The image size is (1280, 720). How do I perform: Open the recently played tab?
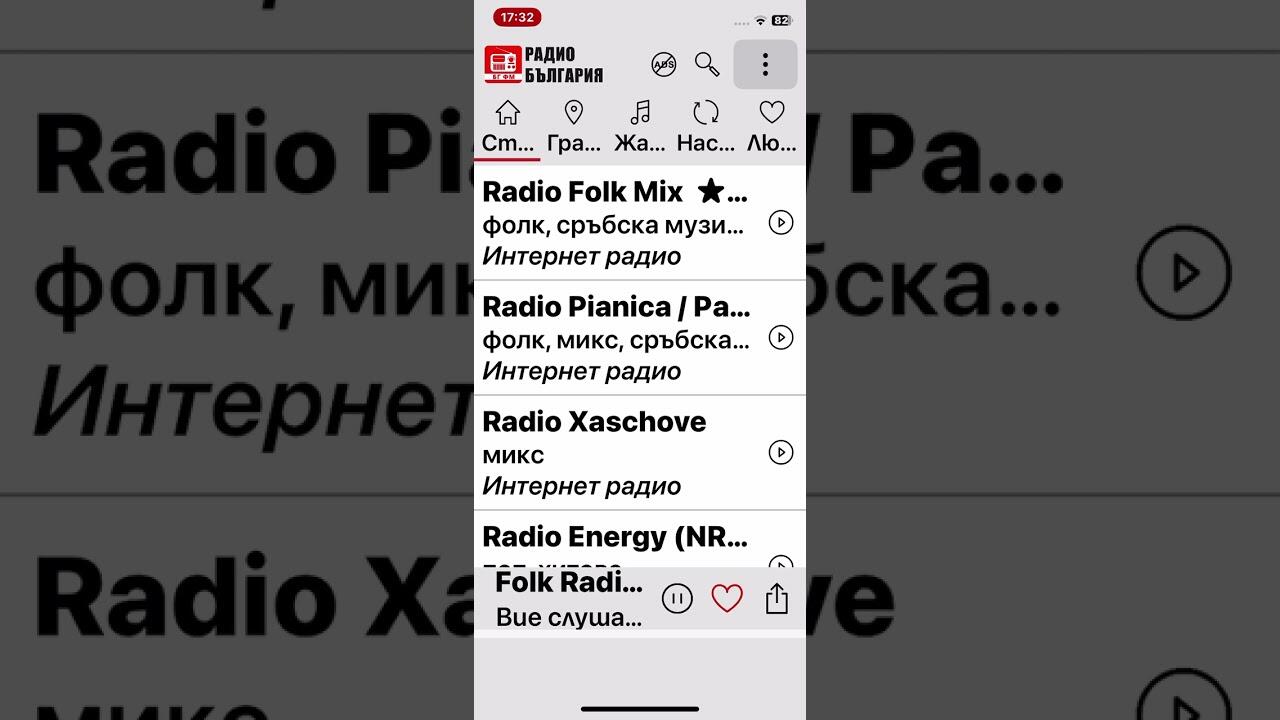706,126
